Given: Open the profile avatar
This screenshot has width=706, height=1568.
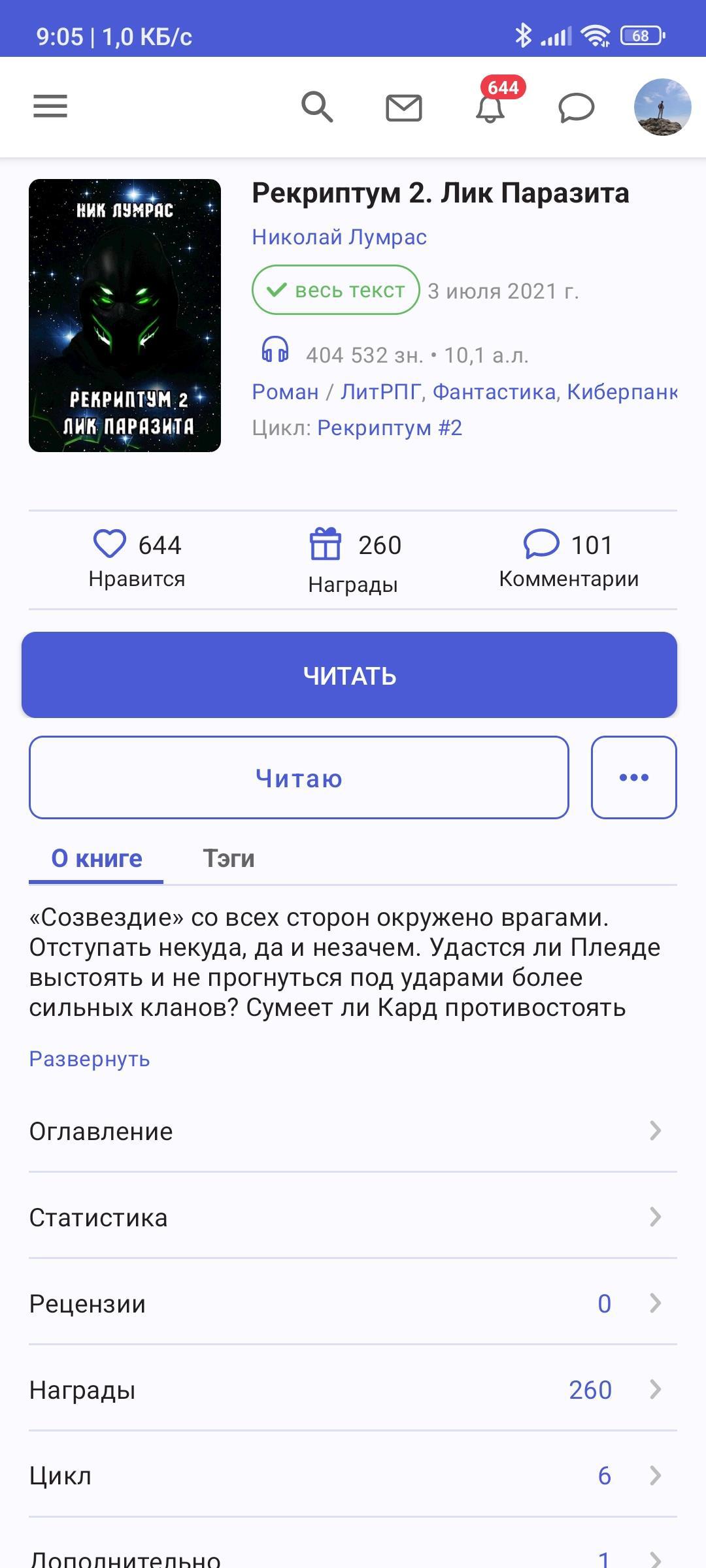Looking at the screenshot, I should [x=662, y=107].
